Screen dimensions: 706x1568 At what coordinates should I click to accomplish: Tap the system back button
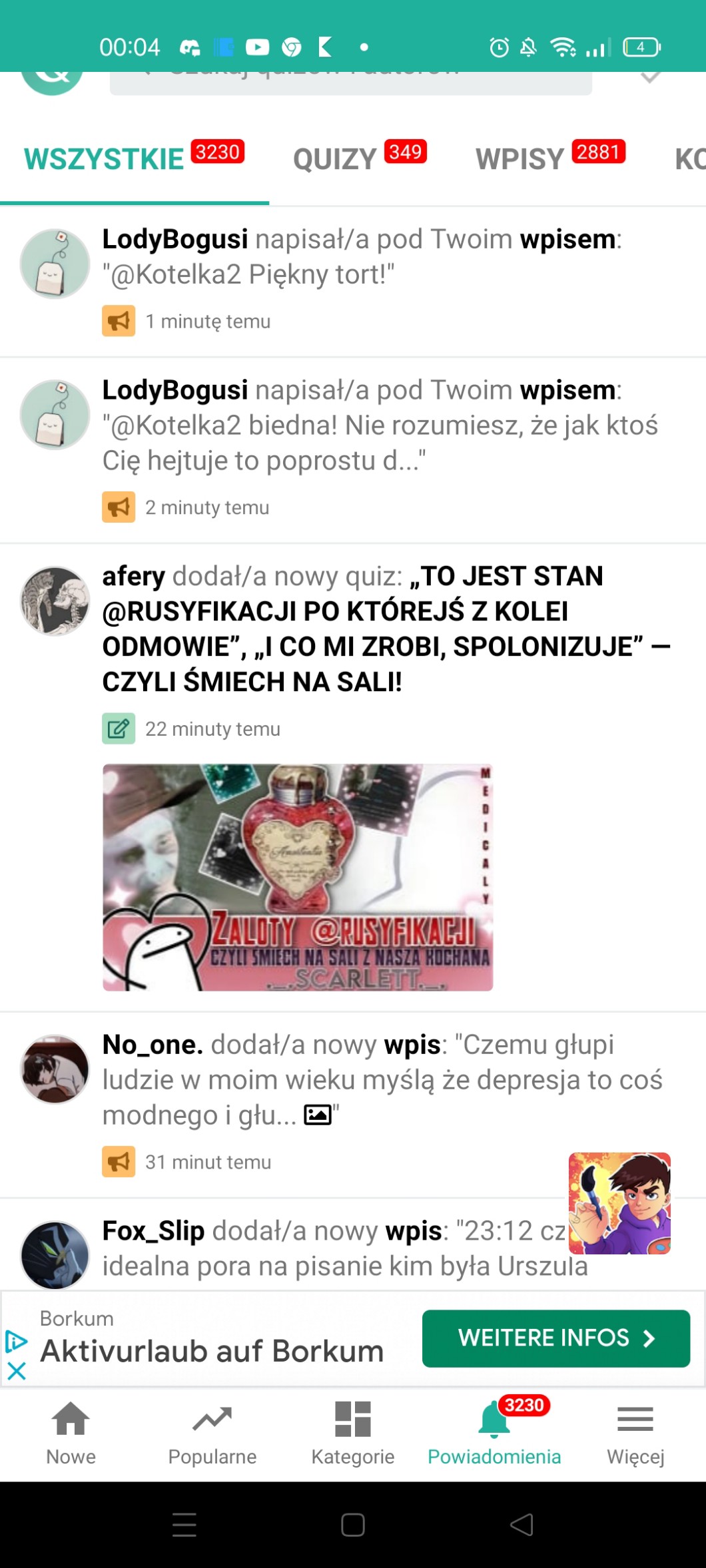522,1525
